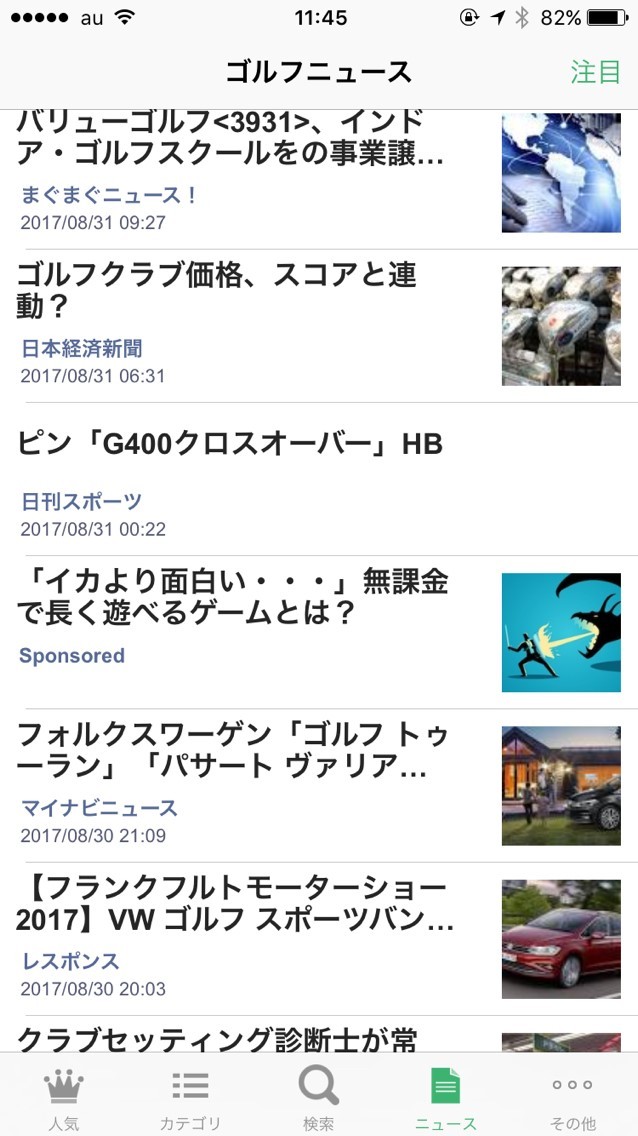Screen dimensions: 638x1136
Task: Tap the 注目 button in header
Action: [x=595, y=72]
